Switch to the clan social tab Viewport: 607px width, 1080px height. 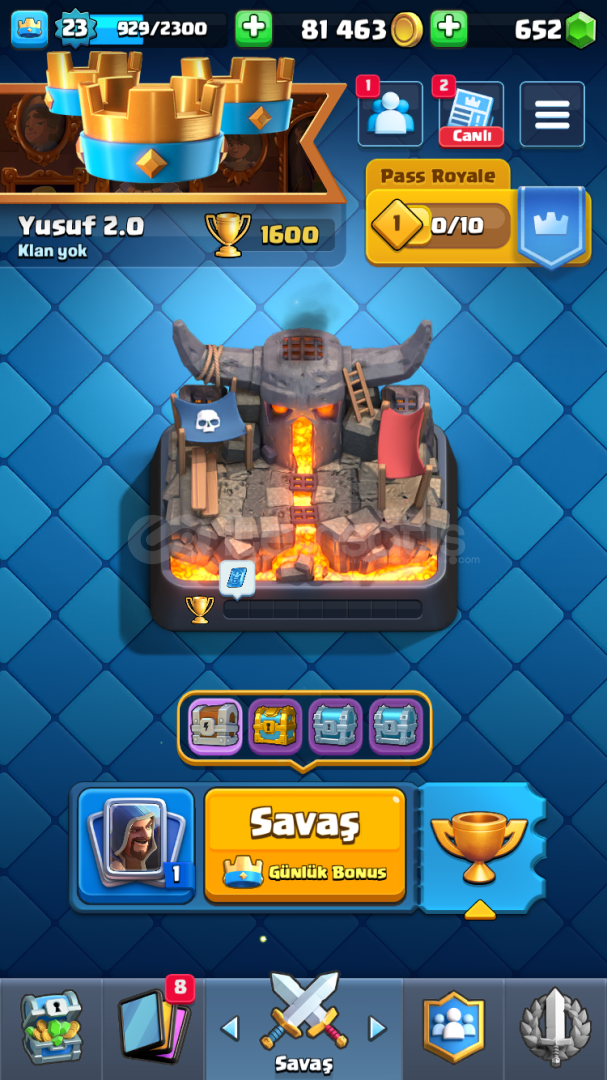pos(453,1028)
